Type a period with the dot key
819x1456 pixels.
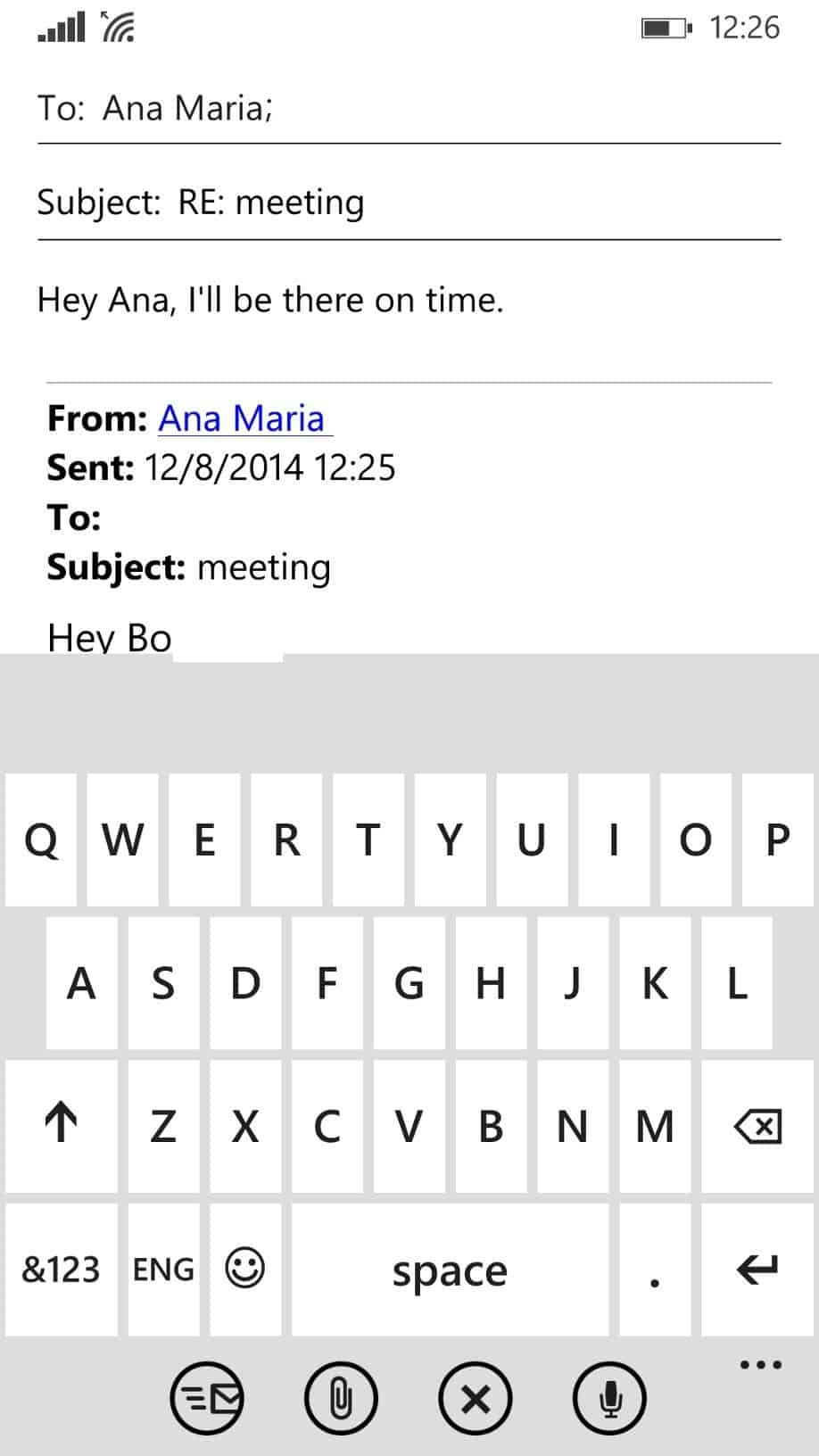(x=655, y=1270)
